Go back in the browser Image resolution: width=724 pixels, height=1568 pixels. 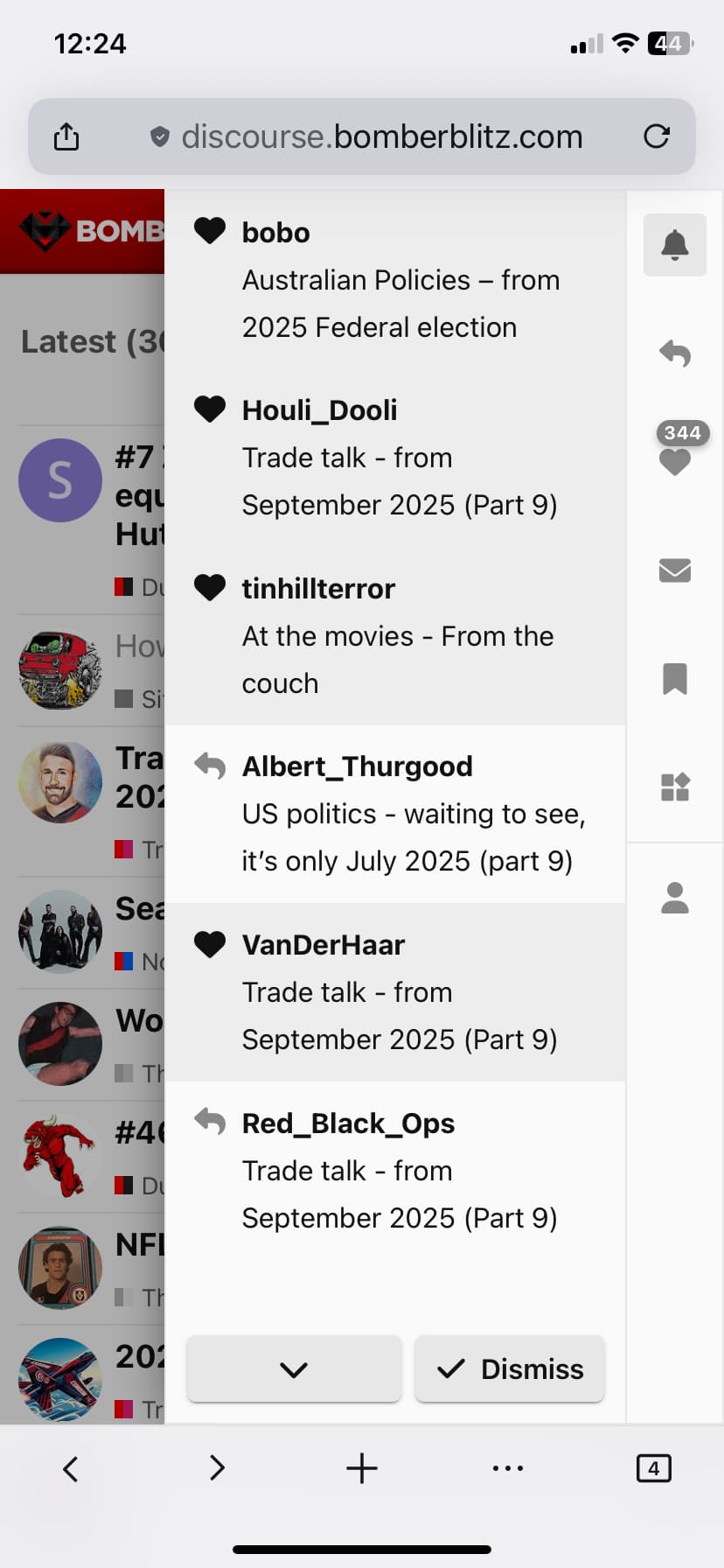[71, 1468]
